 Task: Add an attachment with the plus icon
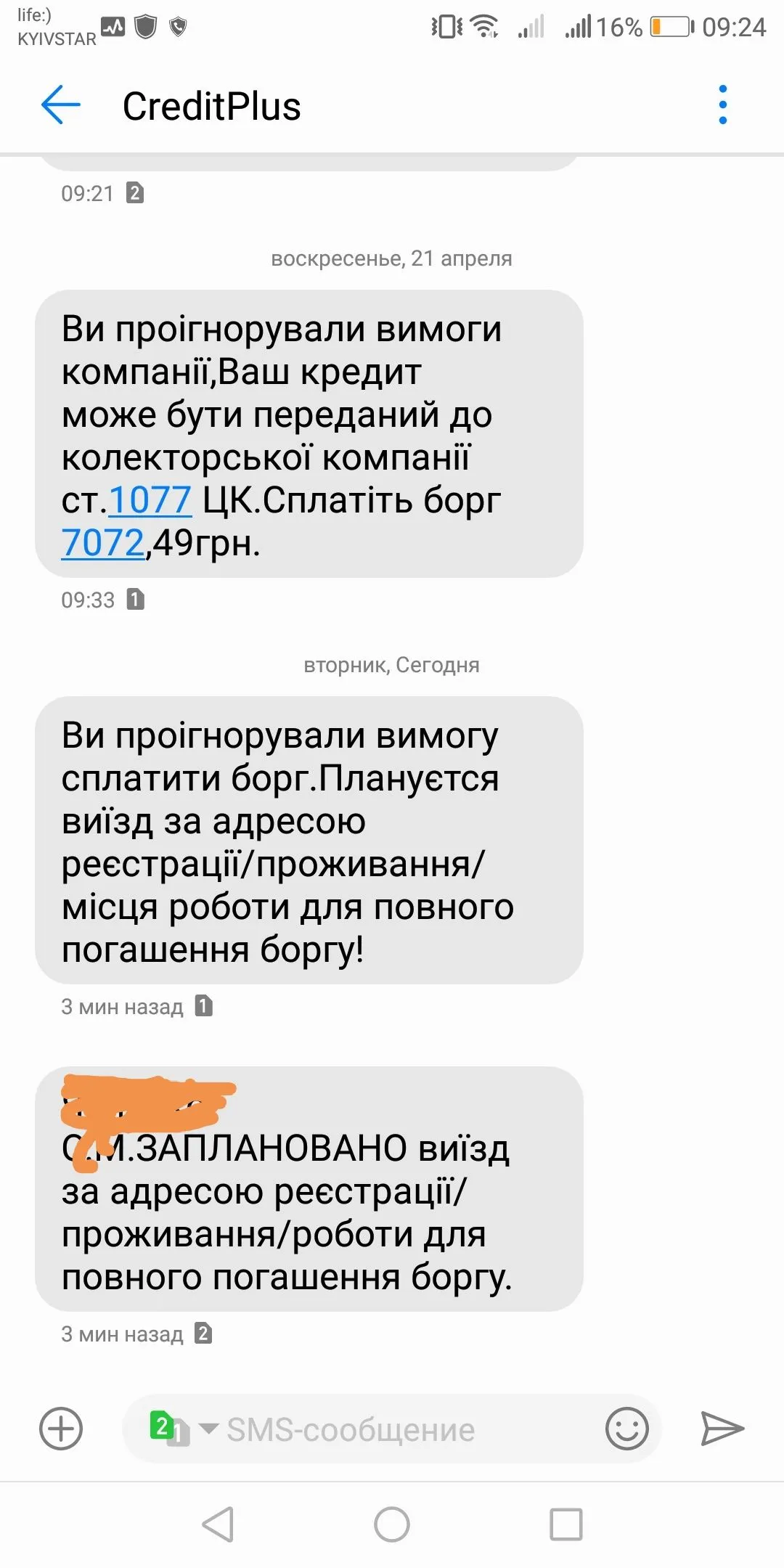pos(61,1429)
